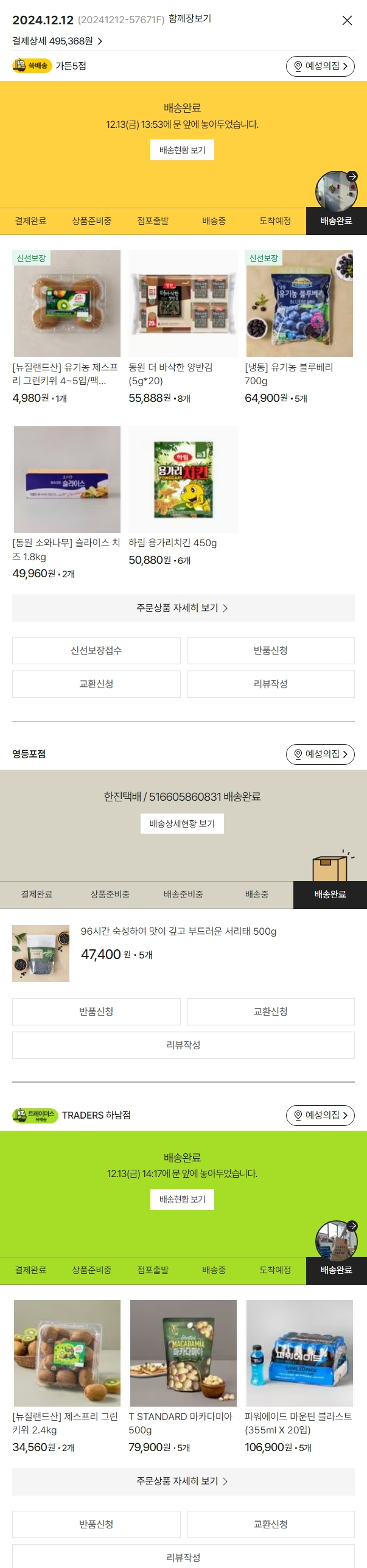
Task: Open 동원 더 바삭한 양반김 product
Action: [183, 304]
